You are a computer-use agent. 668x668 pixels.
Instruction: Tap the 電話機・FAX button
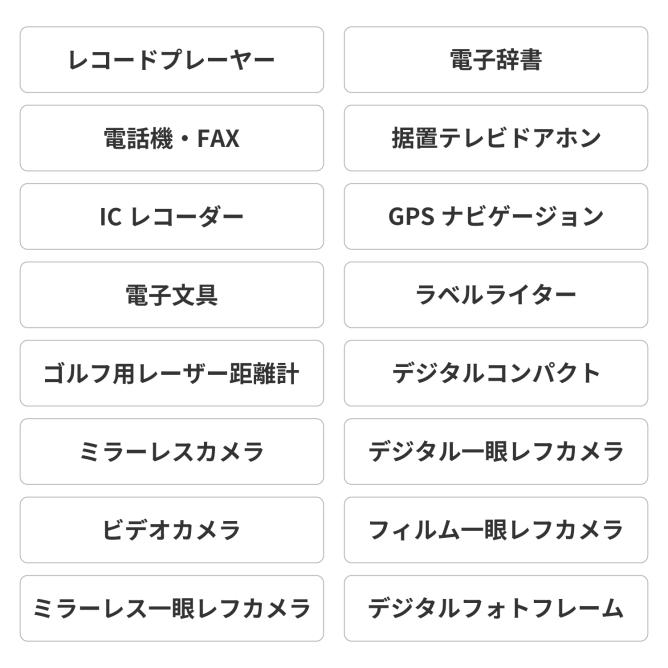pyautogui.click(x=172, y=138)
